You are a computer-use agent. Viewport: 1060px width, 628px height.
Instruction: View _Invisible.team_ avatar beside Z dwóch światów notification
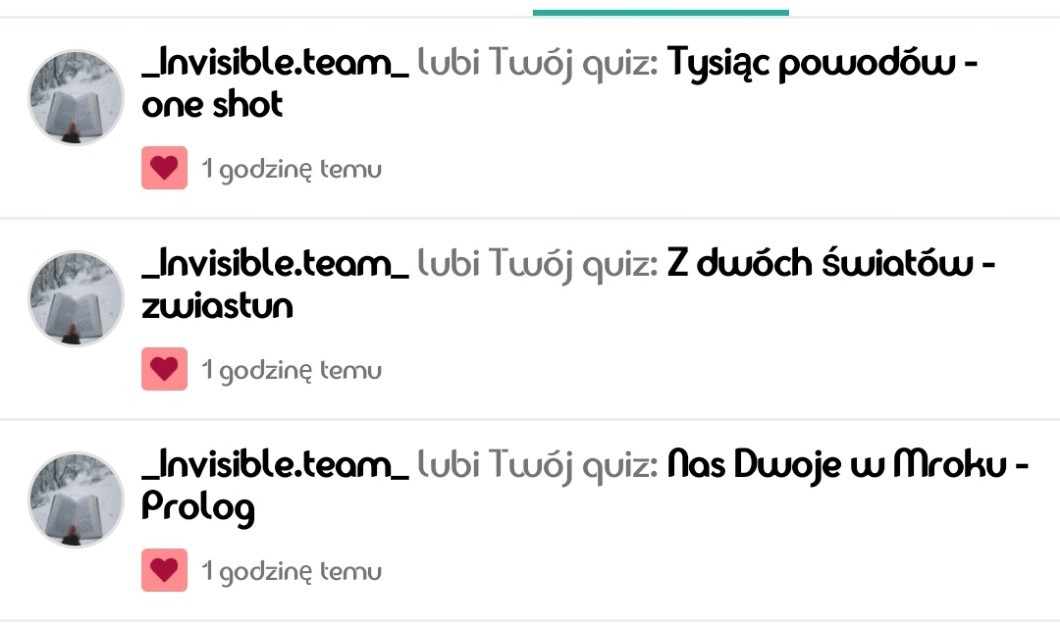pos(75,298)
